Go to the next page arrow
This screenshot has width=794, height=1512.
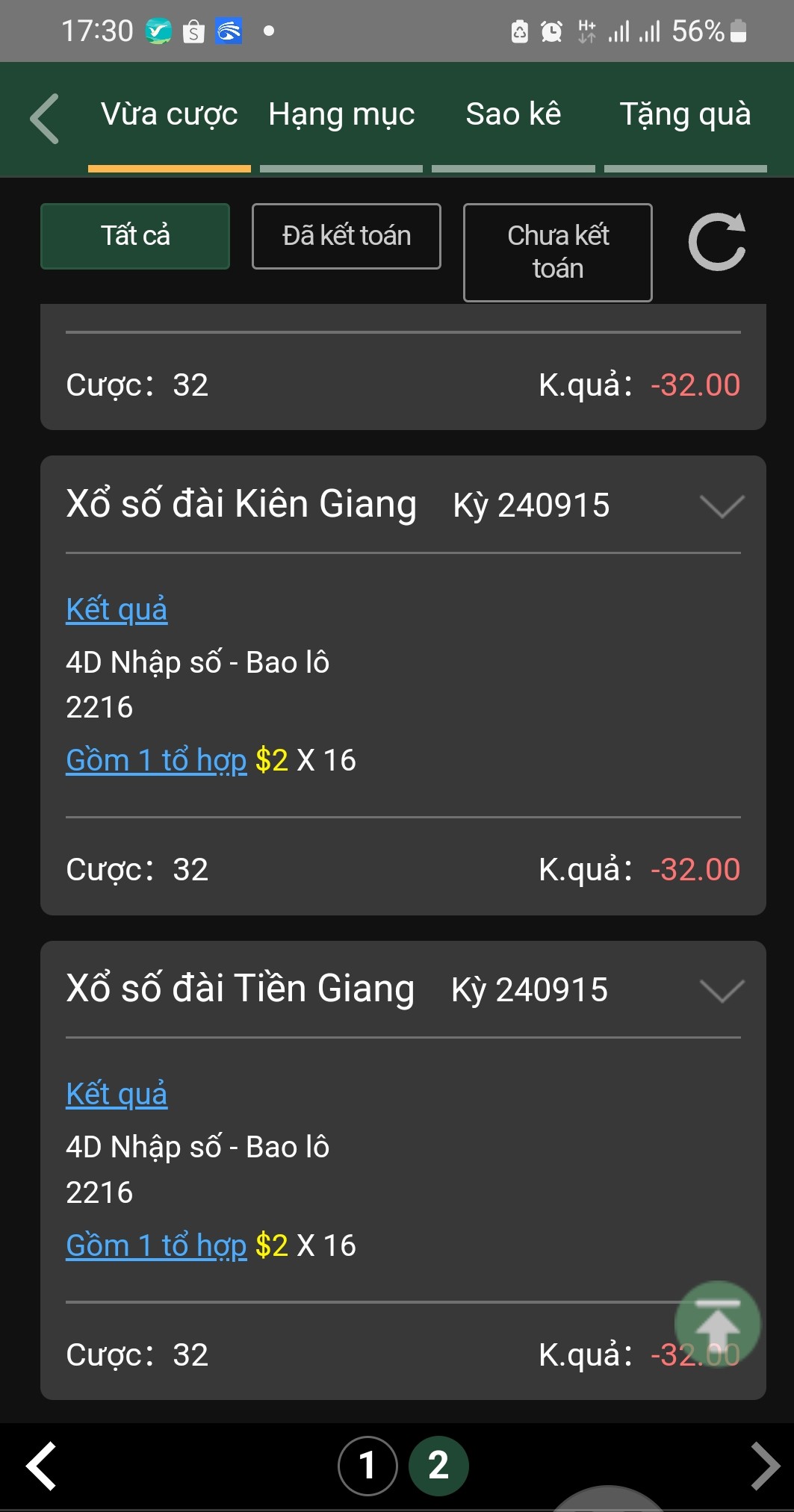[764, 1466]
